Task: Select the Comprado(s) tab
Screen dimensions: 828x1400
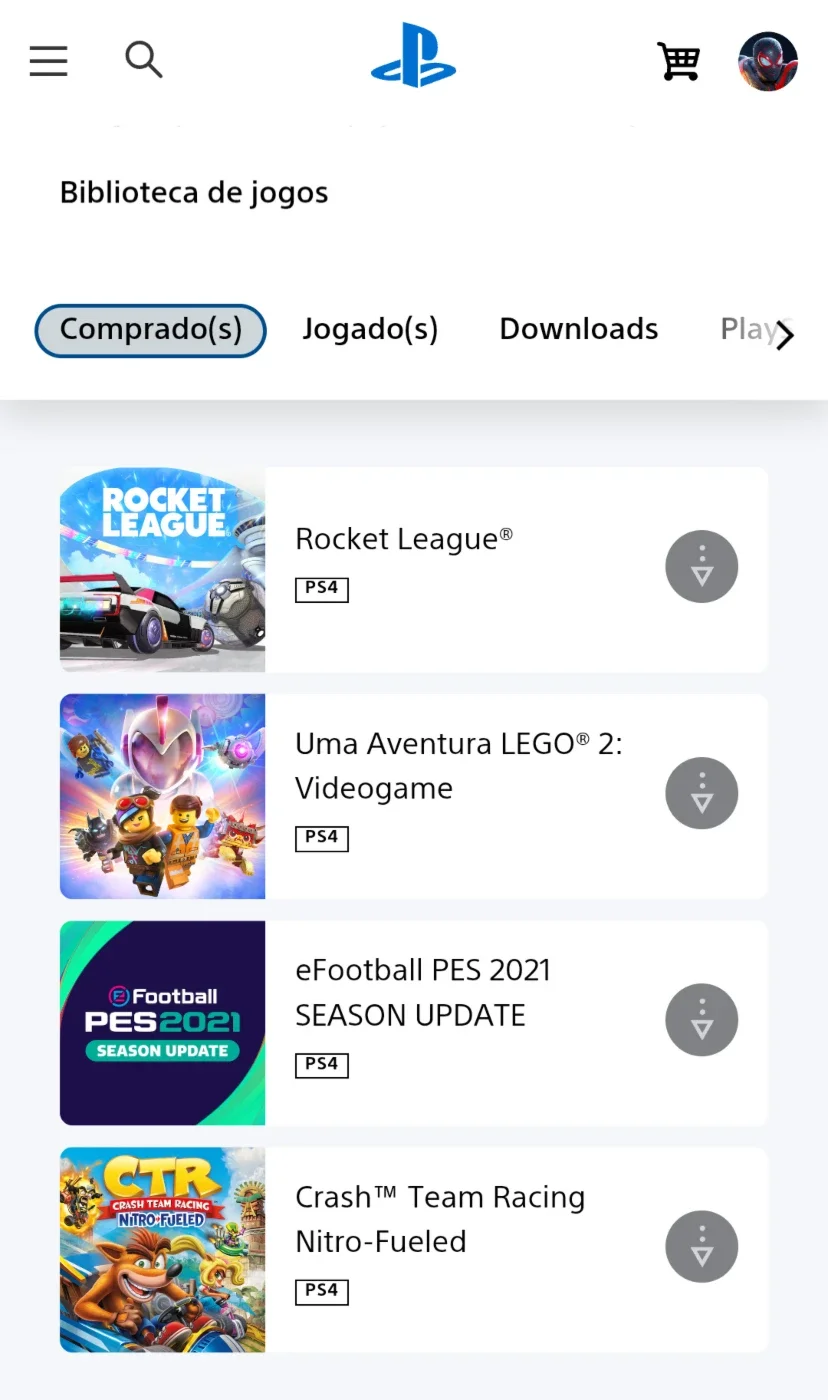Action: [x=151, y=330]
